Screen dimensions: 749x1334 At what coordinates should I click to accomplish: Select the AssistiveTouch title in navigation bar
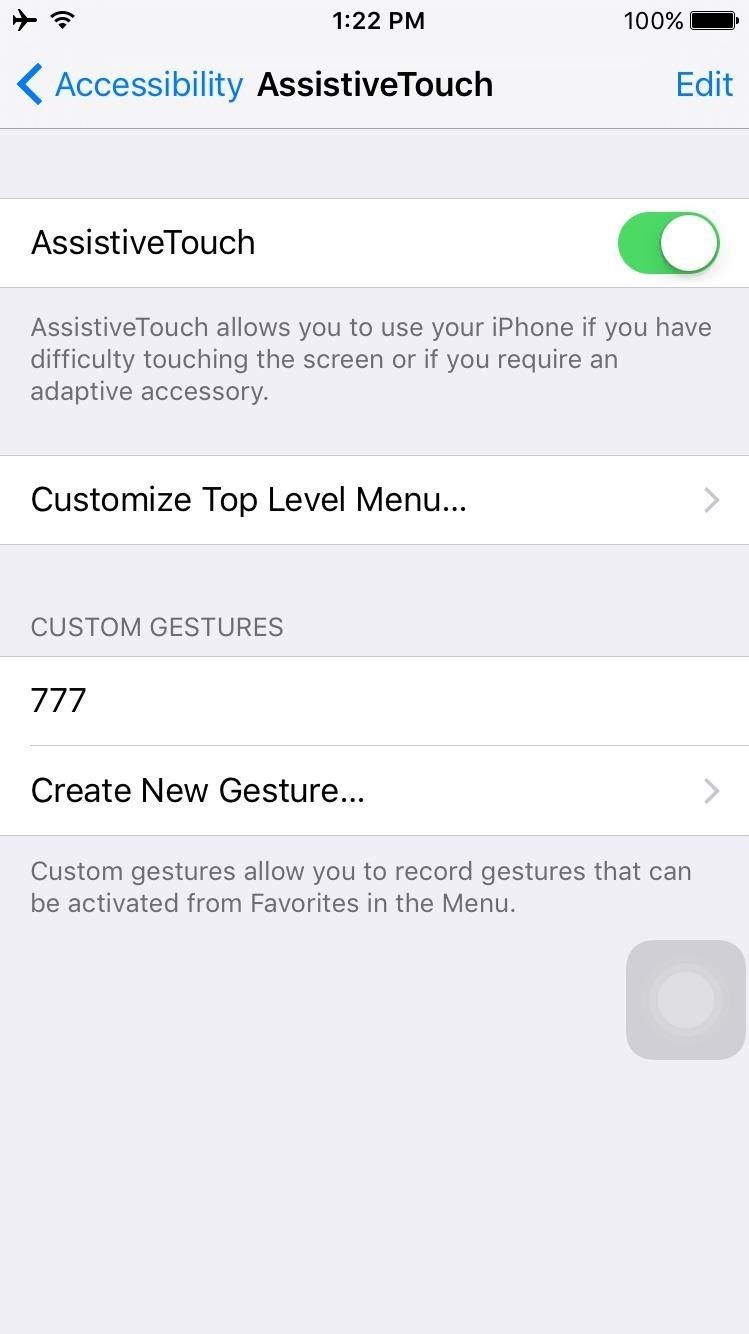pos(374,84)
